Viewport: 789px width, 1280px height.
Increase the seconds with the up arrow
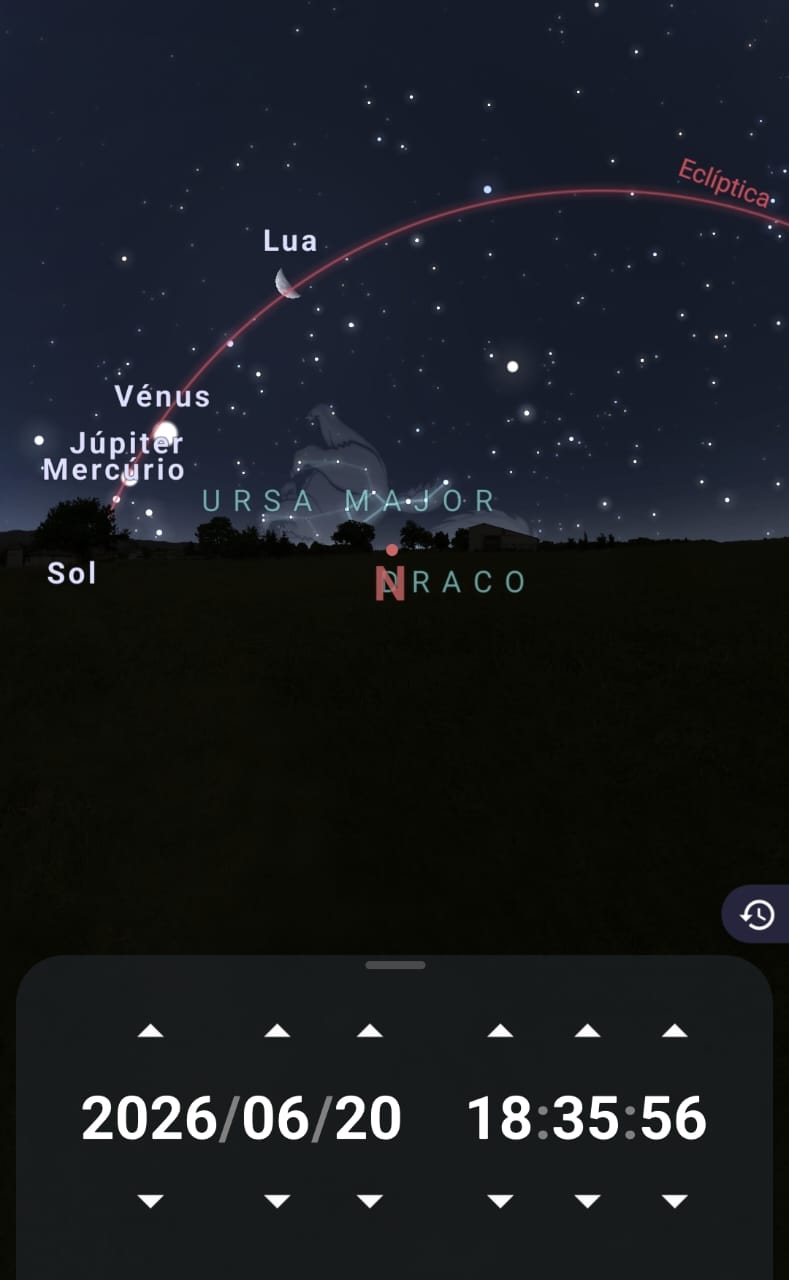(675, 1031)
